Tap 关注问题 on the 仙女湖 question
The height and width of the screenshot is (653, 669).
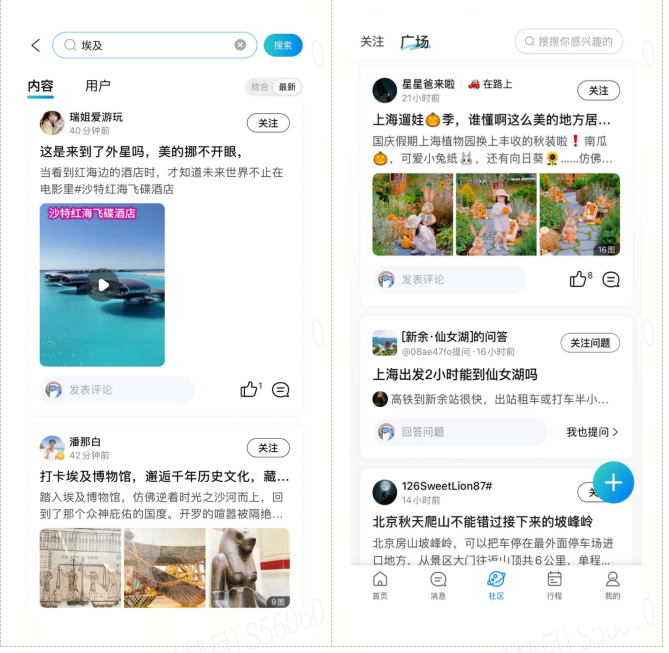590,343
